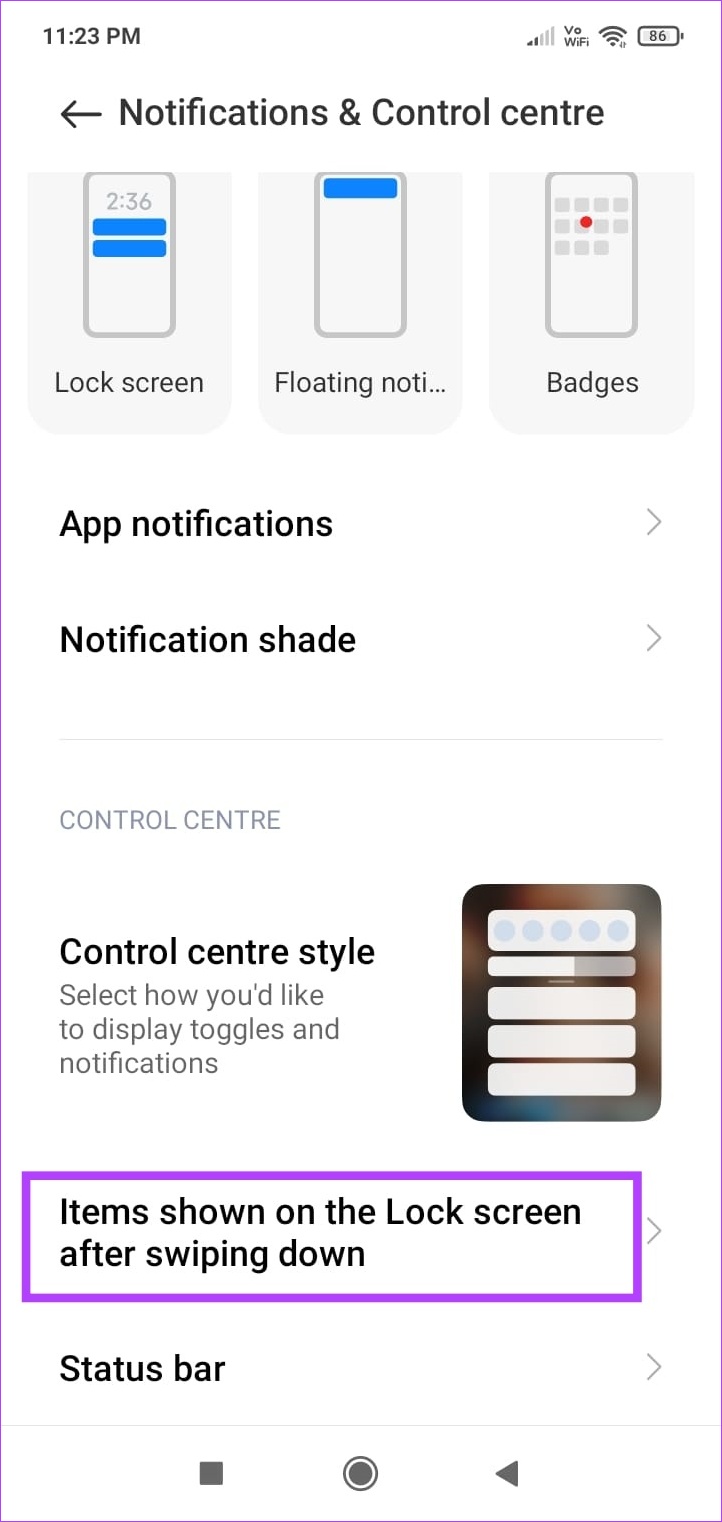This screenshot has width=722, height=1522.
Task: Open Status bar settings
Action: pyautogui.click(x=361, y=1367)
